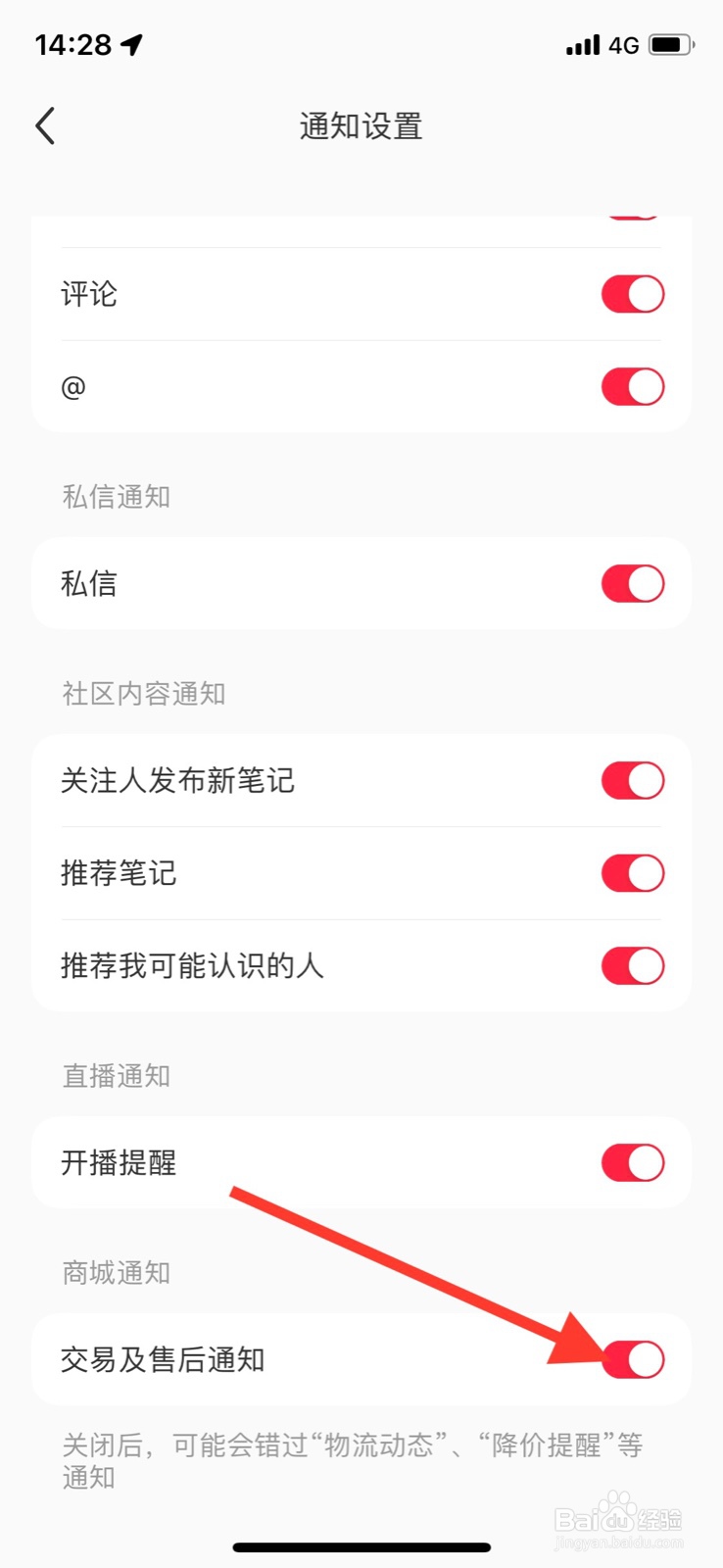Toggle the 开播提醒 live reminder off
Image resolution: width=723 pixels, height=1568 pixels.
tap(632, 1163)
